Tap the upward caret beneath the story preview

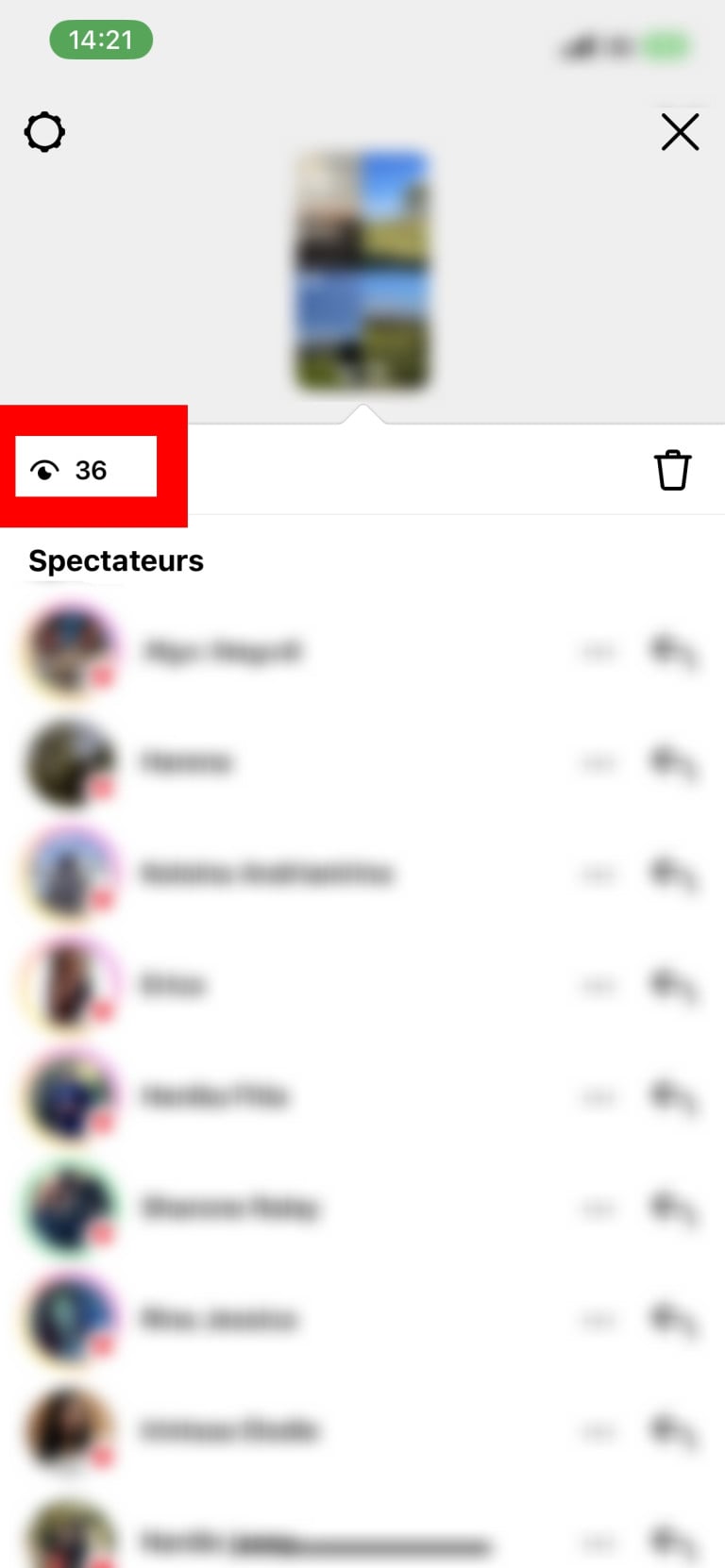362,409
